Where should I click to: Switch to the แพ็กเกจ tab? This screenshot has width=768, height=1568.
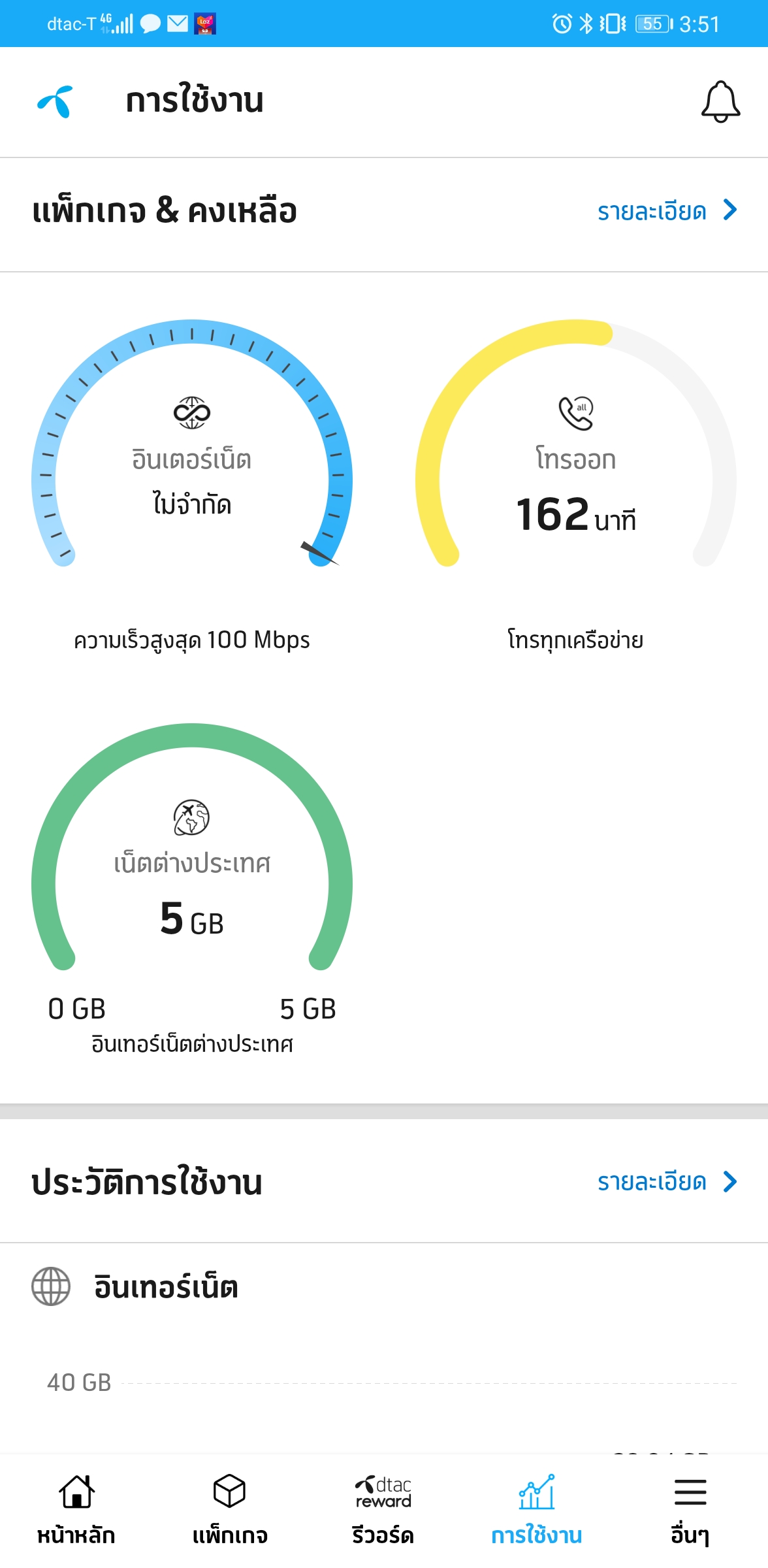coord(230,1510)
